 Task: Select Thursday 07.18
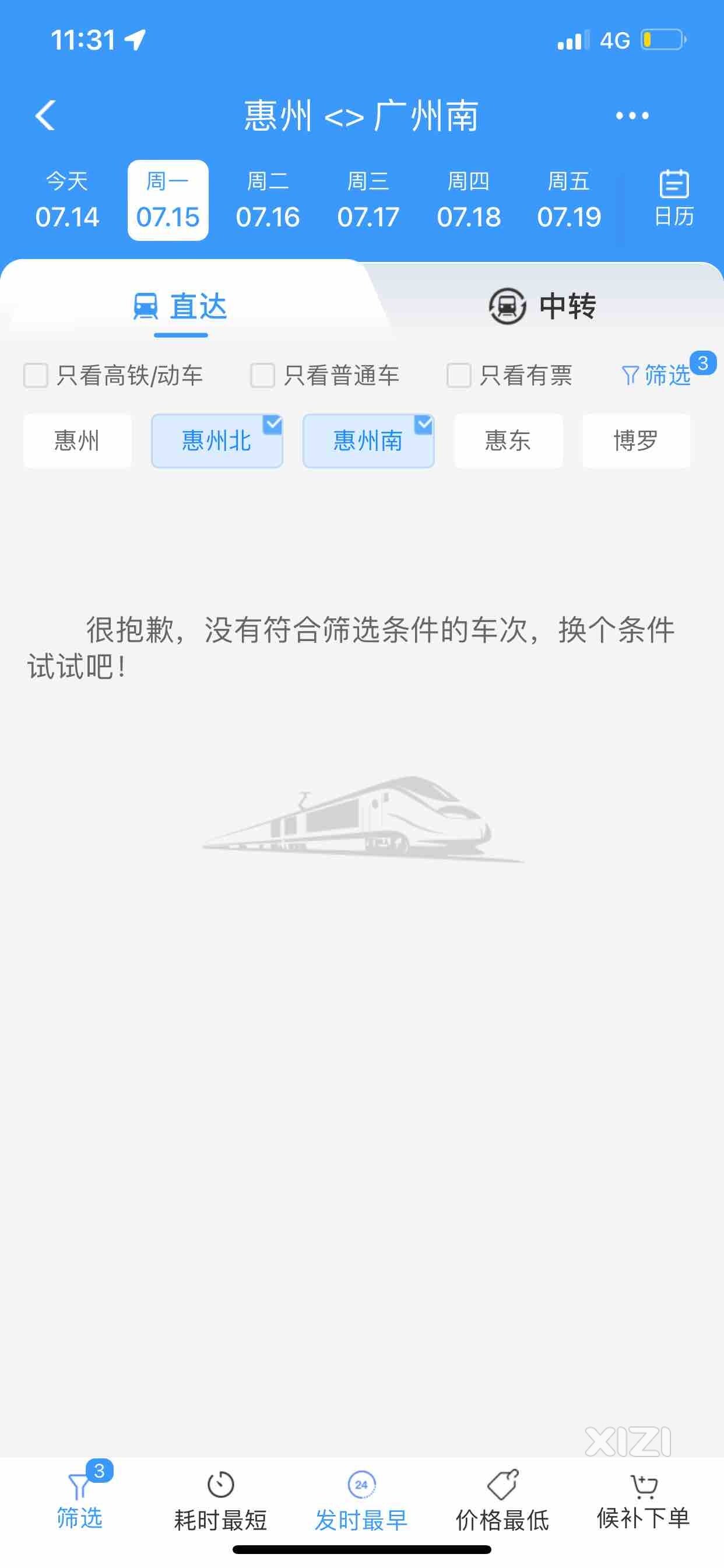click(x=469, y=200)
